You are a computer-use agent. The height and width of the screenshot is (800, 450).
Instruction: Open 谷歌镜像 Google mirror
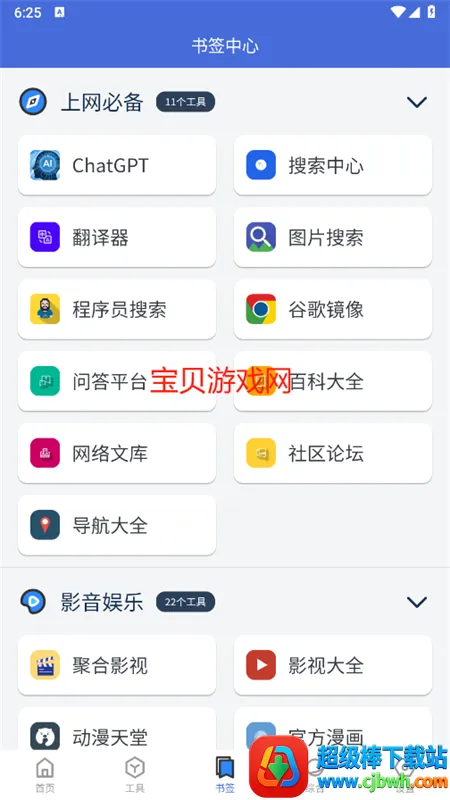point(333,309)
